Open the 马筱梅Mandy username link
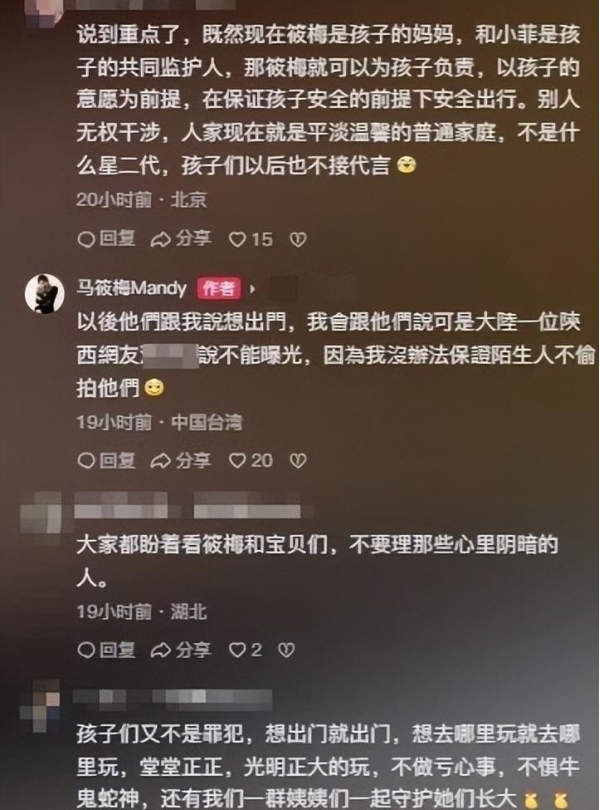 (x=132, y=288)
